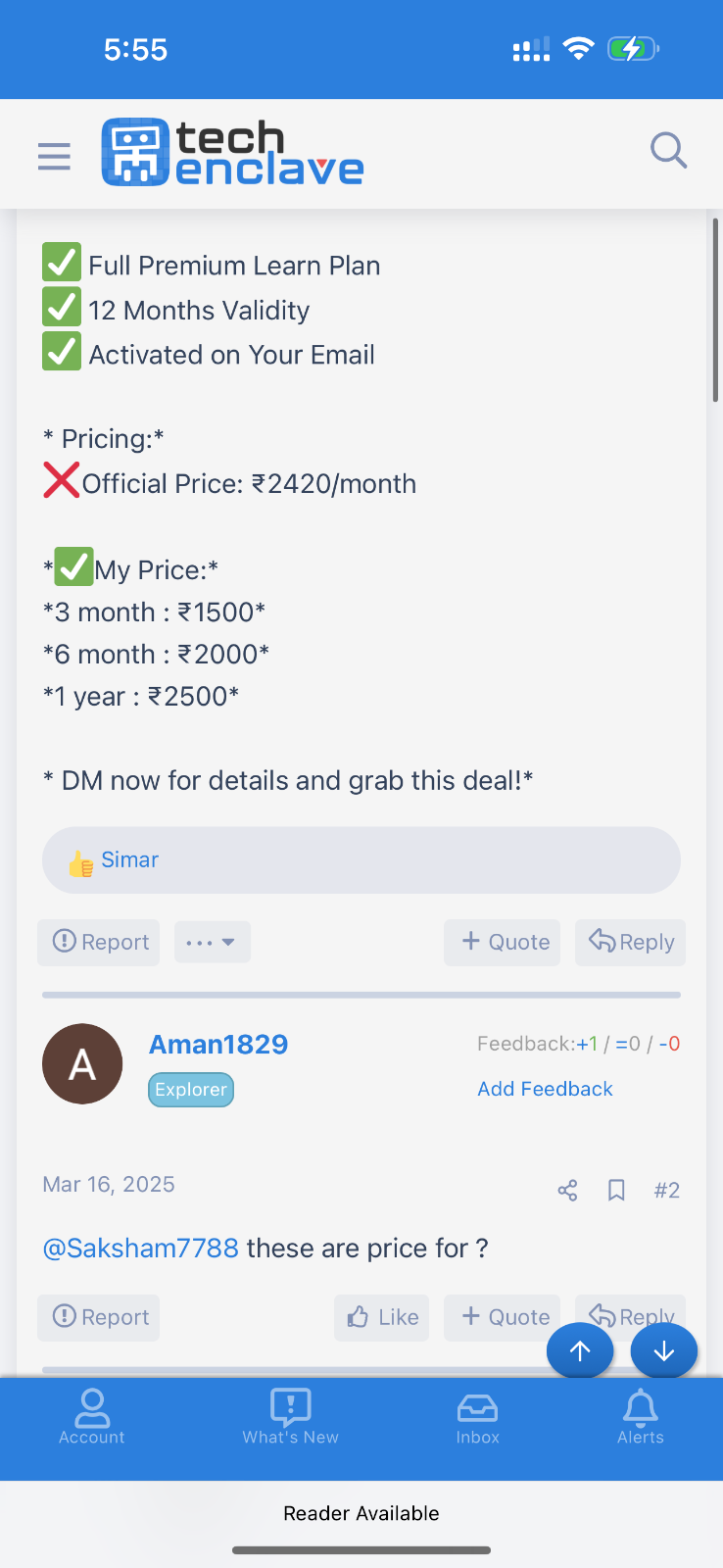This screenshot has height=1568, width=723.
Task: Open the @Saksham7788 mention
Action: pos(141,1248)
